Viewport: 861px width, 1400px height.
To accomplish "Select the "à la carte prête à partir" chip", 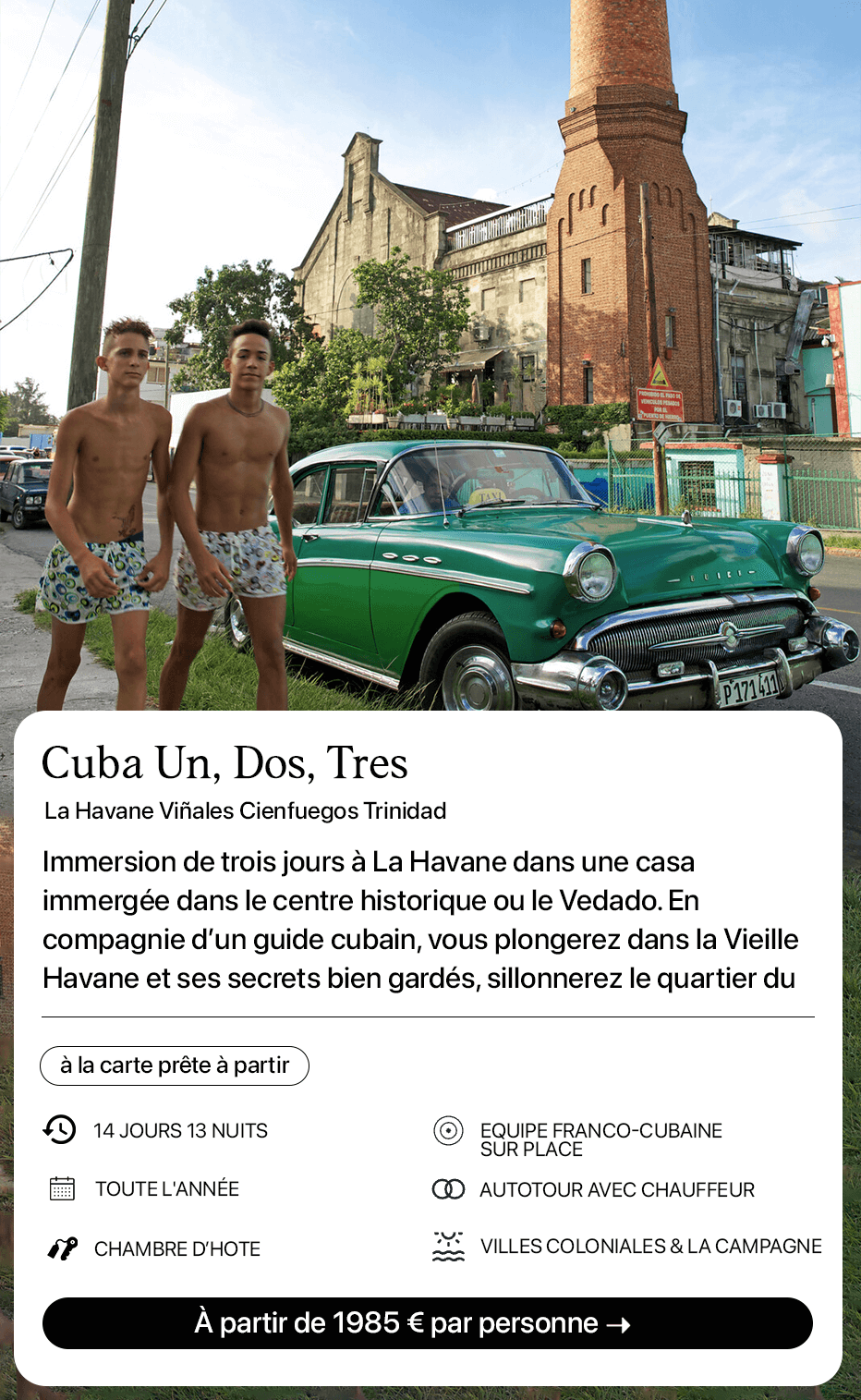I will click(x=175, y=1065).
